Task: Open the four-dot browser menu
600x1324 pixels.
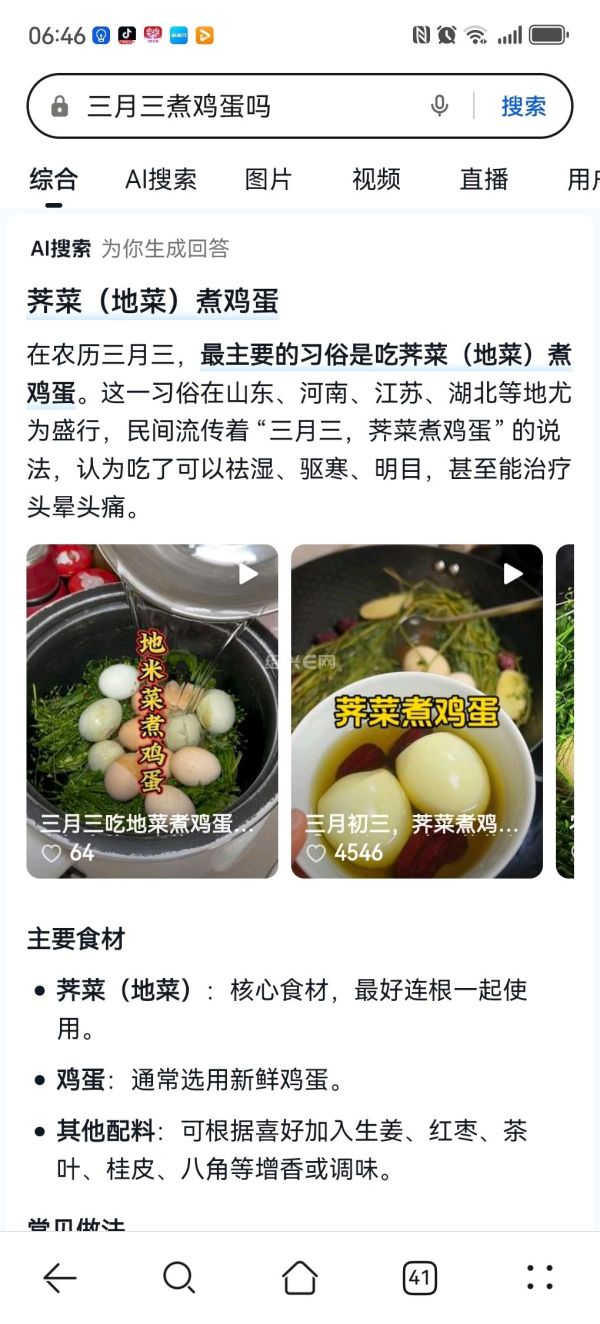Action: (x=540, y=1277)
